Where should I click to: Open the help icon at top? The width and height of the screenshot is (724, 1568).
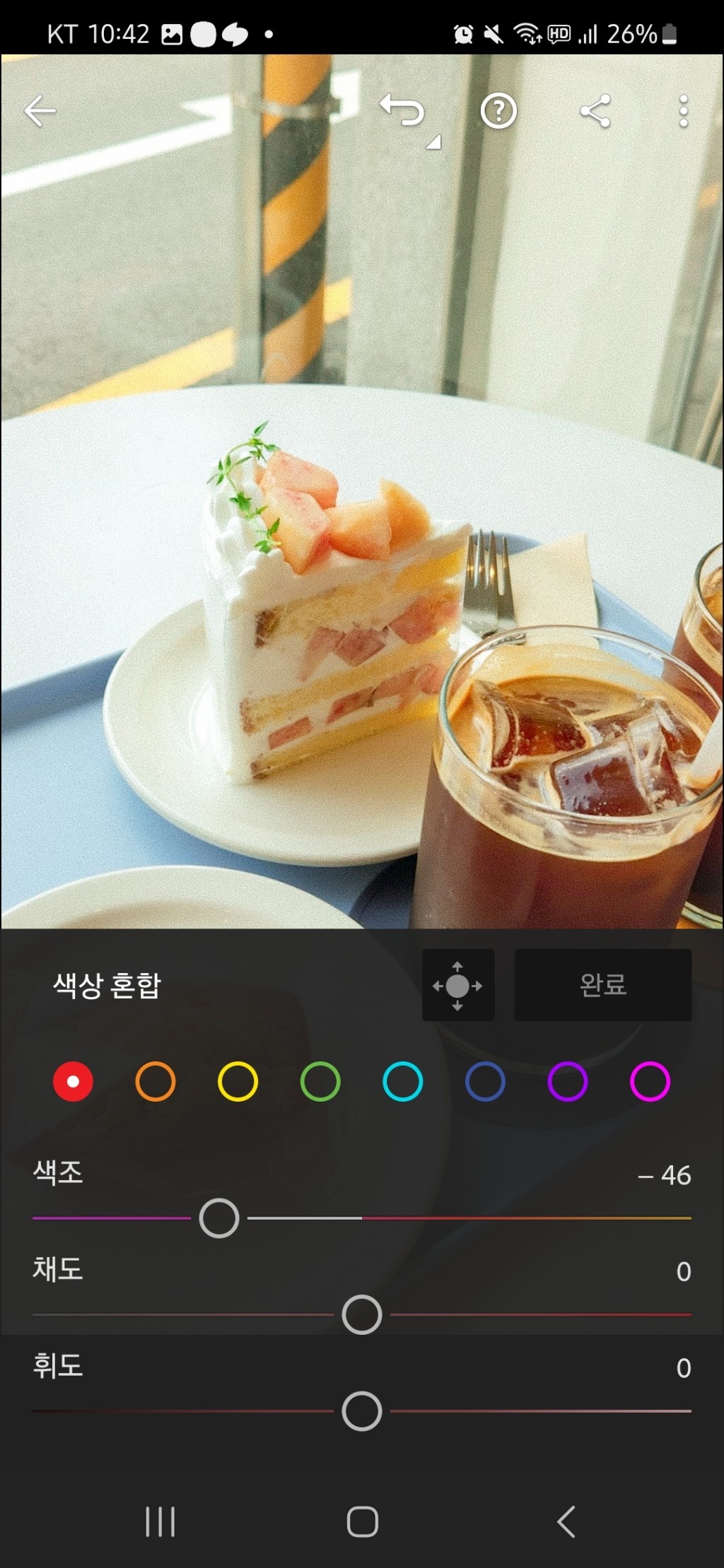(501, 111)
